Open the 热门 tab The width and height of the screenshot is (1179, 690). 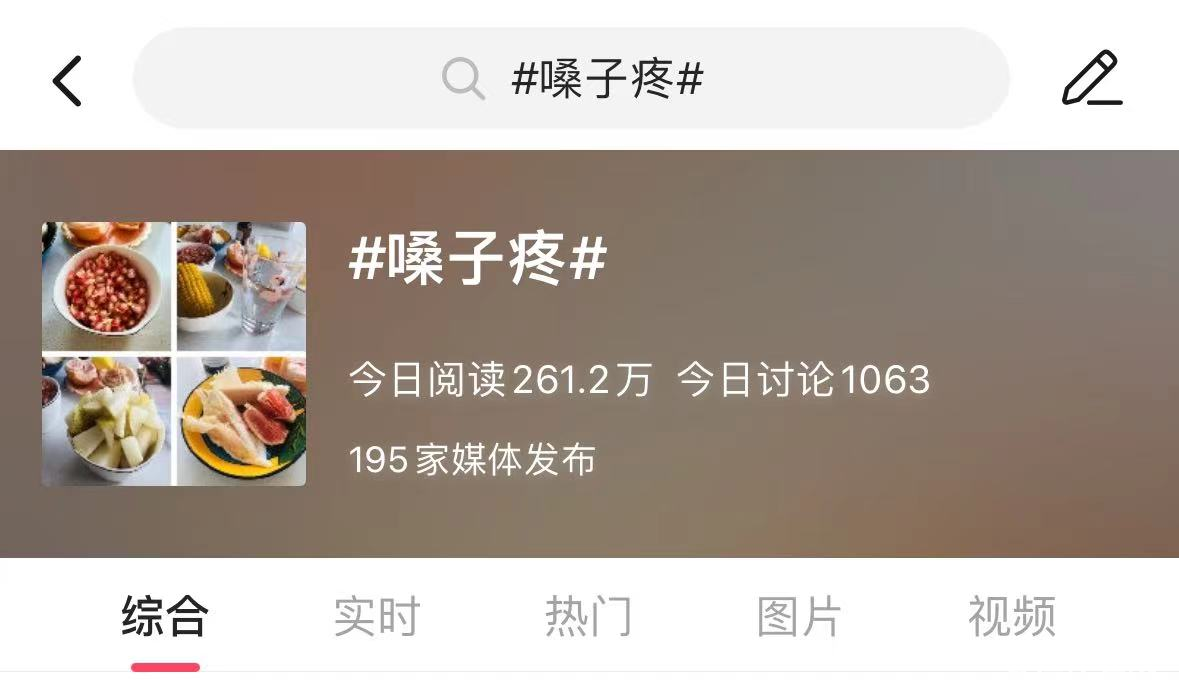589,617
